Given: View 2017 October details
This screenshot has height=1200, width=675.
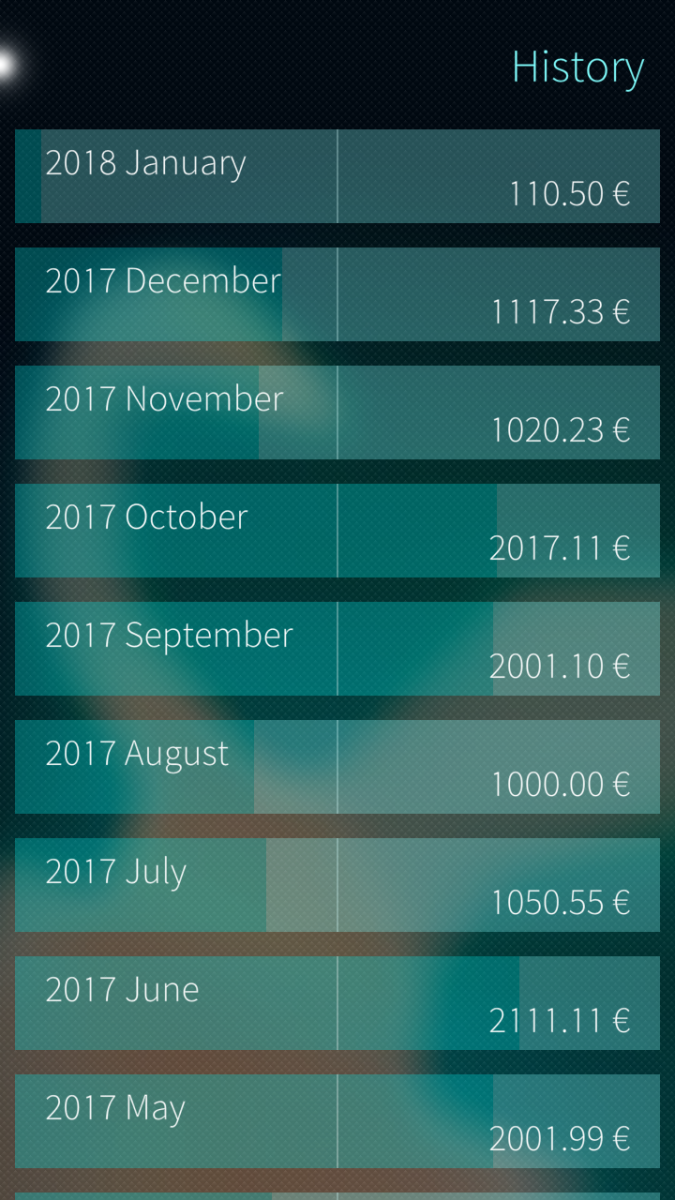Looking at the screenshot, I should coord(337,530).
